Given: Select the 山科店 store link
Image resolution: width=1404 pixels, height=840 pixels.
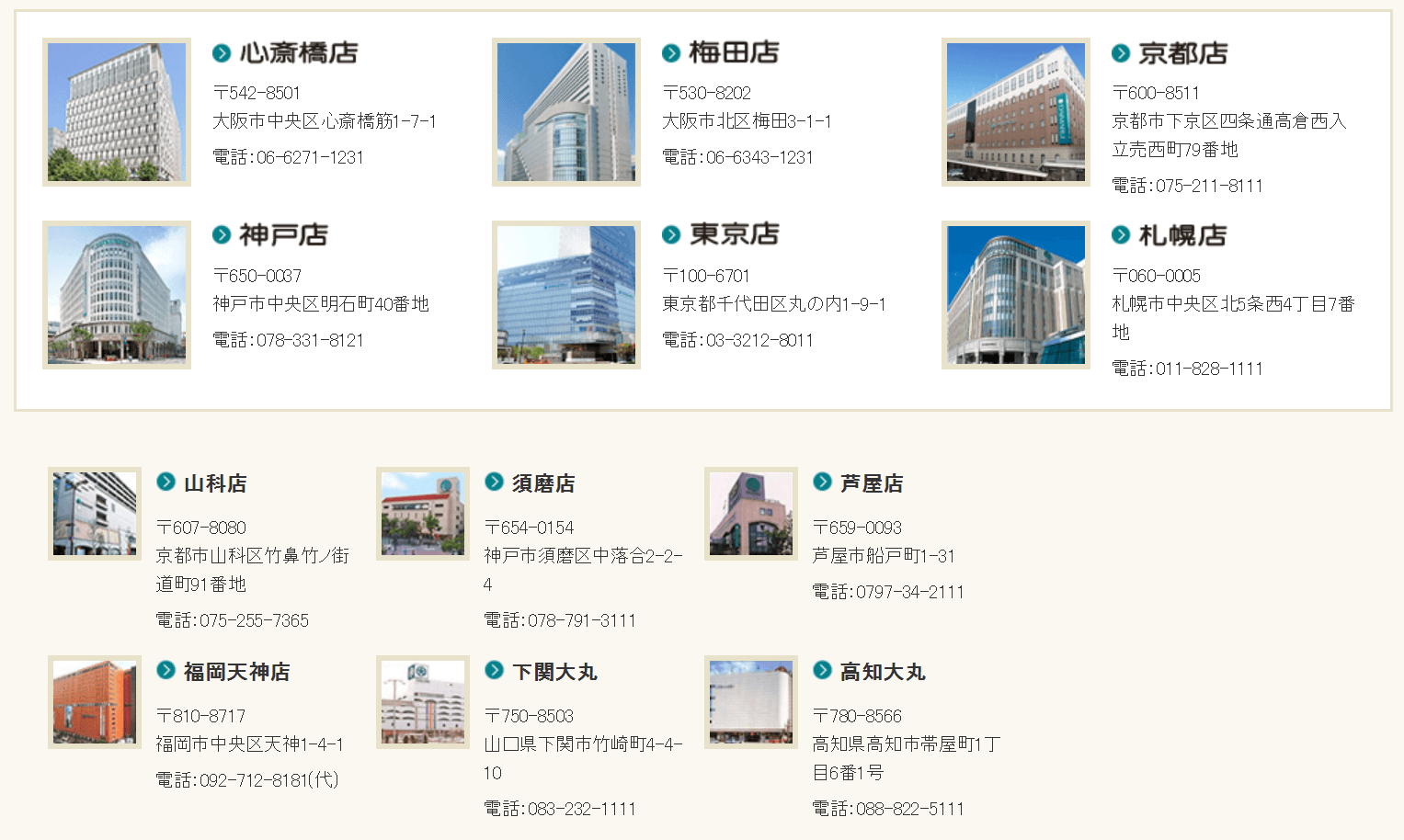Looking at the screenshot, I should coord(215,483).
